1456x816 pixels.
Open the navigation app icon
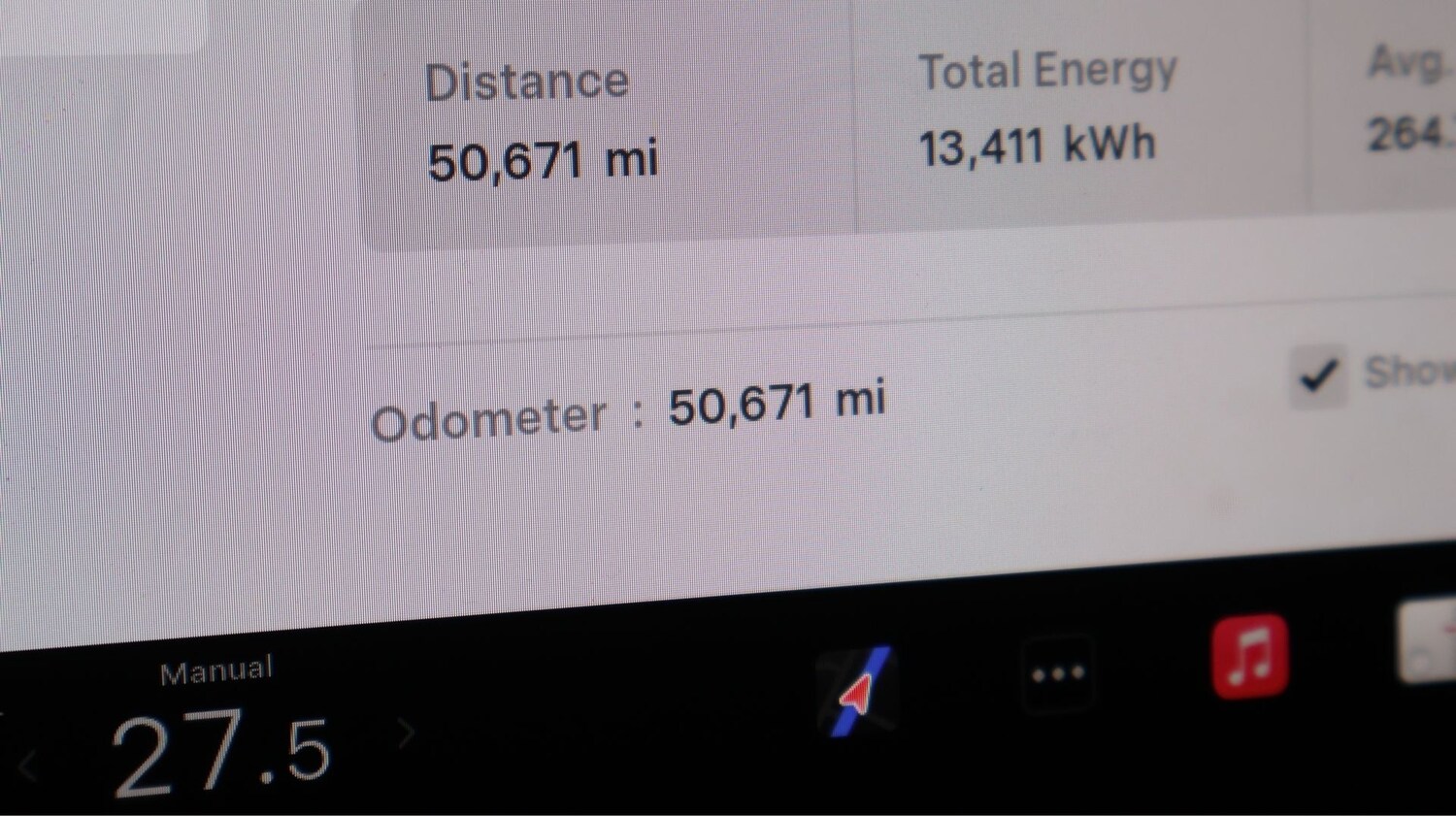tap(857, 691)
